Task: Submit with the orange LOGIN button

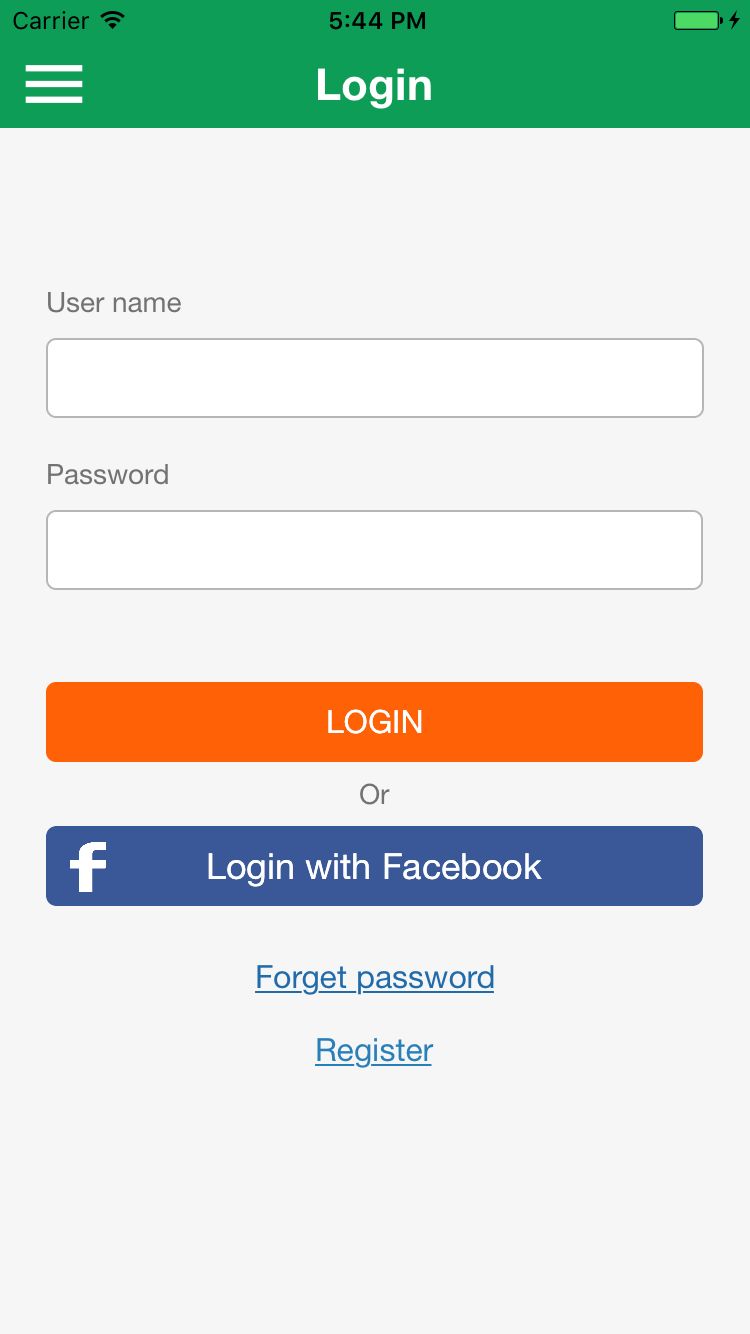Action: 374,722
